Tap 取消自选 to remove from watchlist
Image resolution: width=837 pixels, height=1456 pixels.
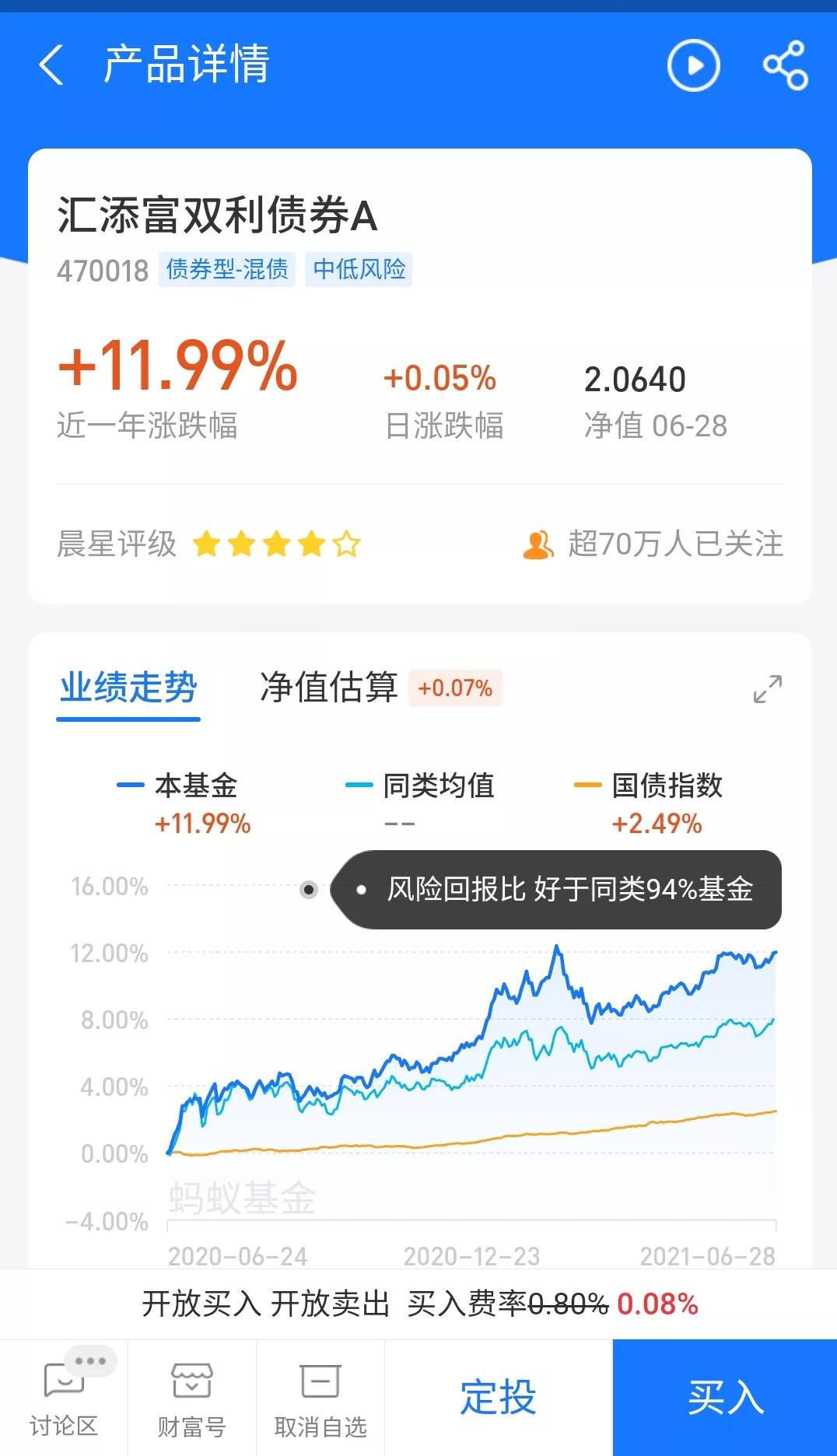(320, 1396)
